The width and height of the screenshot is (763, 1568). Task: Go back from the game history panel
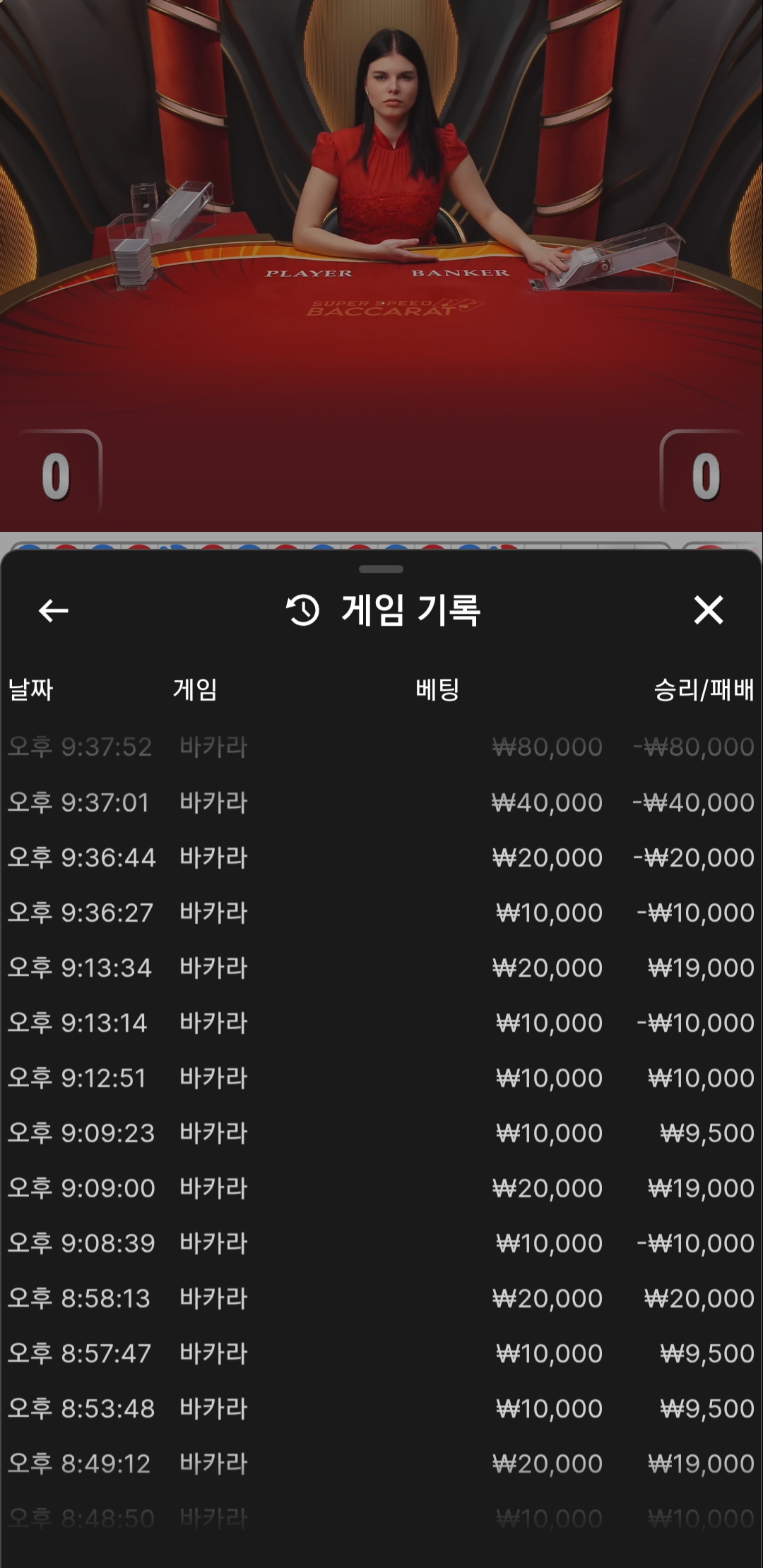[x=54, y=610]
